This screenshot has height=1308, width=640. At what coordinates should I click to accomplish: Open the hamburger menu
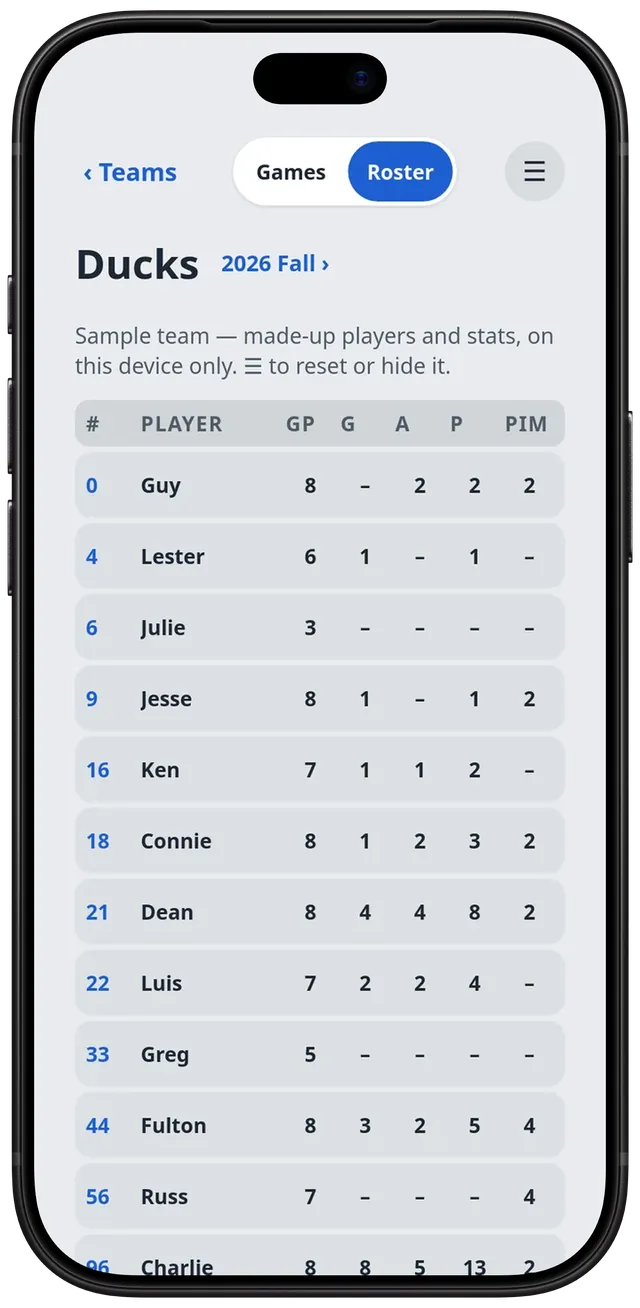pyautogui.click(x=535, y=172)
